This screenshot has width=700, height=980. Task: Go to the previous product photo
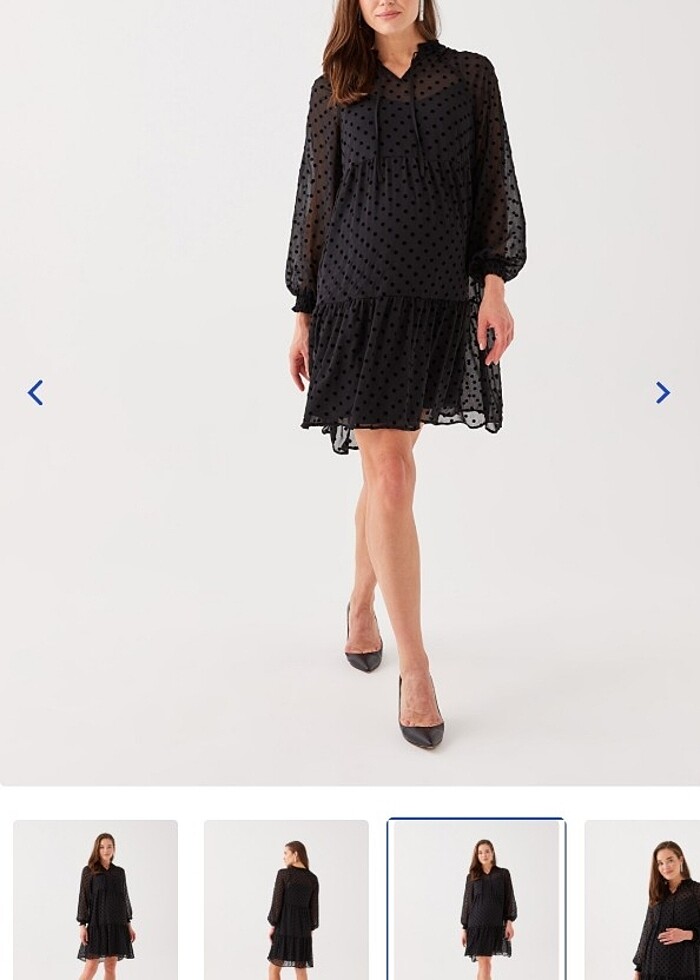[x=35, y=393]
